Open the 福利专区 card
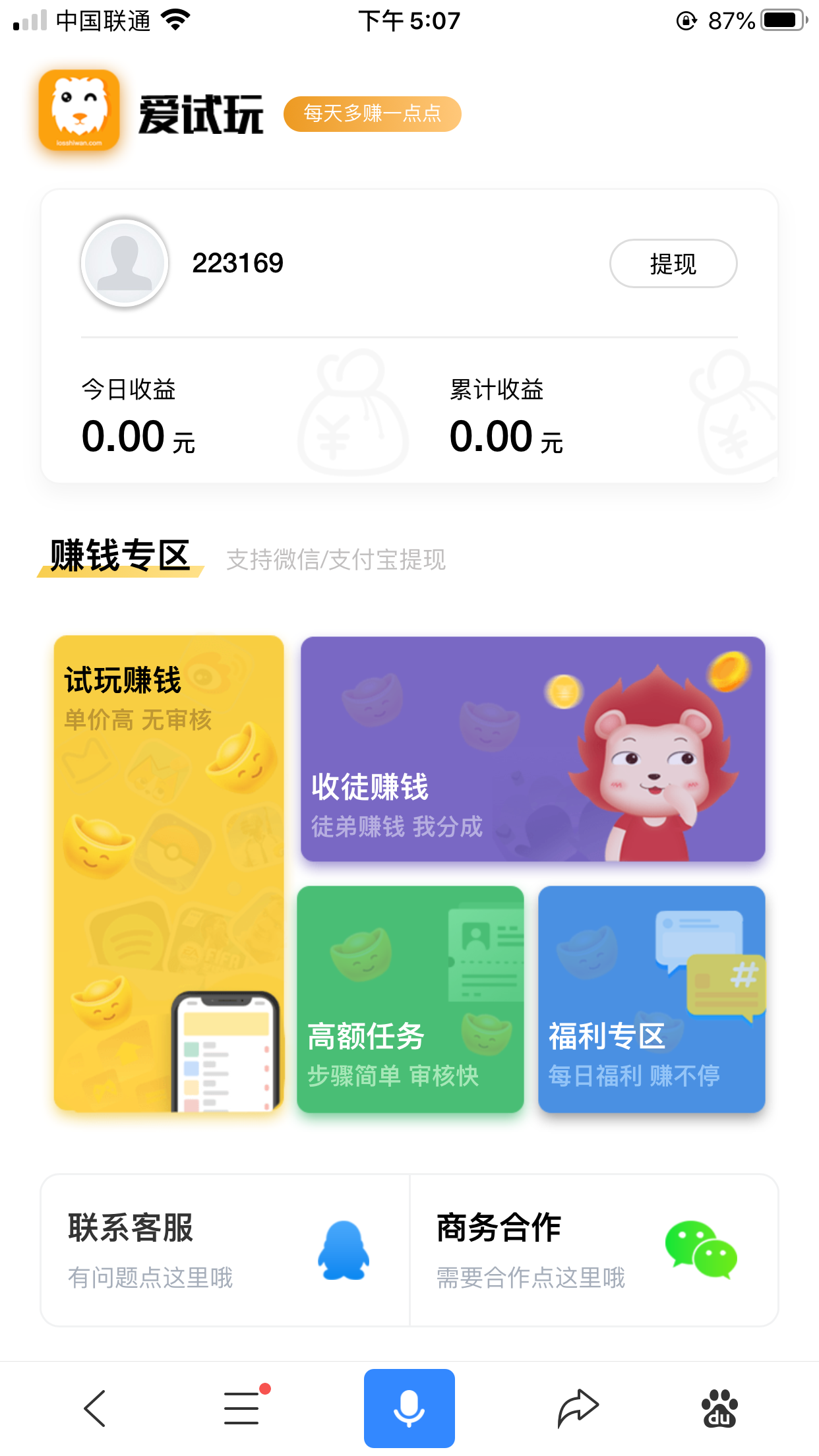819x1456 pixels. click(x=652, y=999)
